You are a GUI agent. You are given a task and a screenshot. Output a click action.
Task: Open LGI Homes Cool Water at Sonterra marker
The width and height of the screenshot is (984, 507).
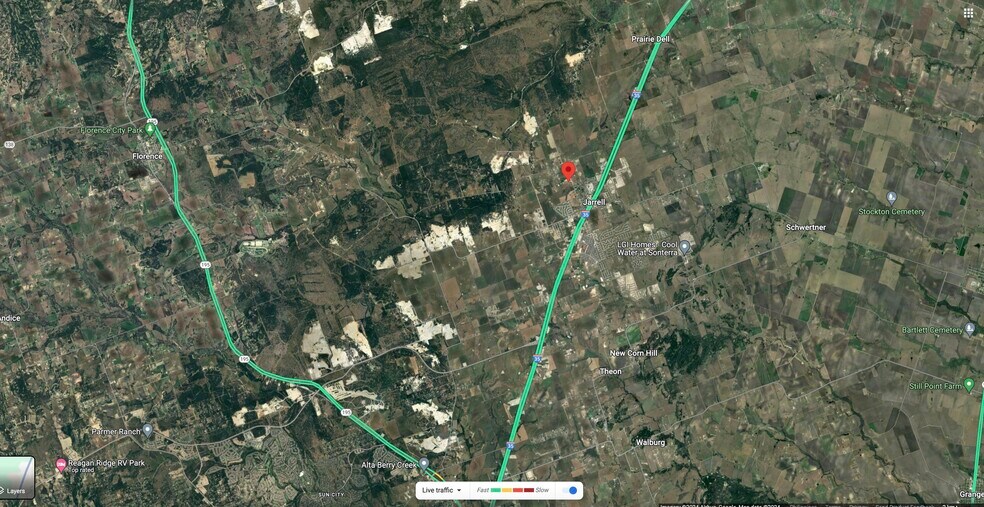coord(685,246)
